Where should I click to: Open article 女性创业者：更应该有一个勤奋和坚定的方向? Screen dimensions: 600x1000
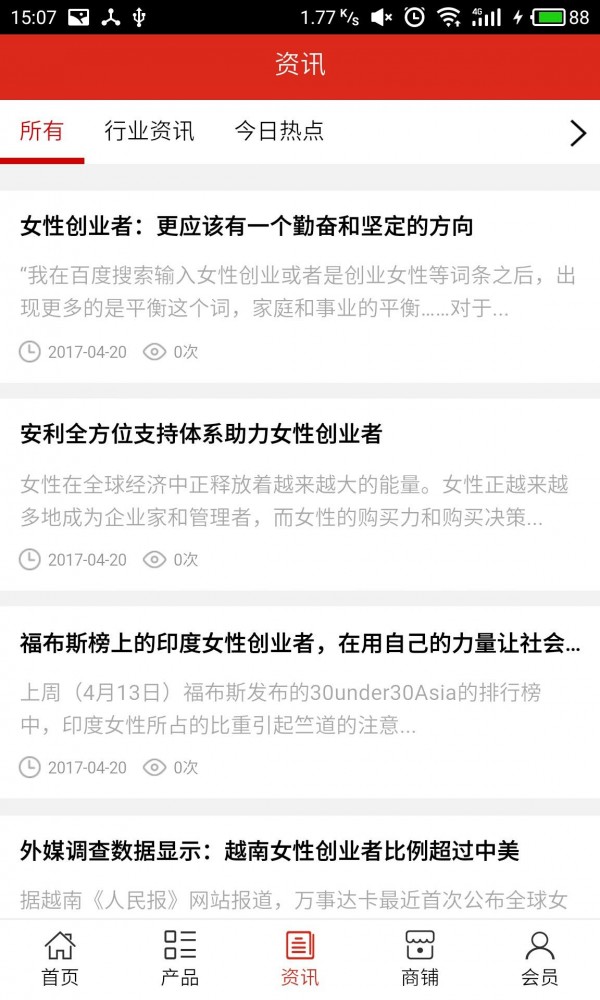tap(246, 226)
